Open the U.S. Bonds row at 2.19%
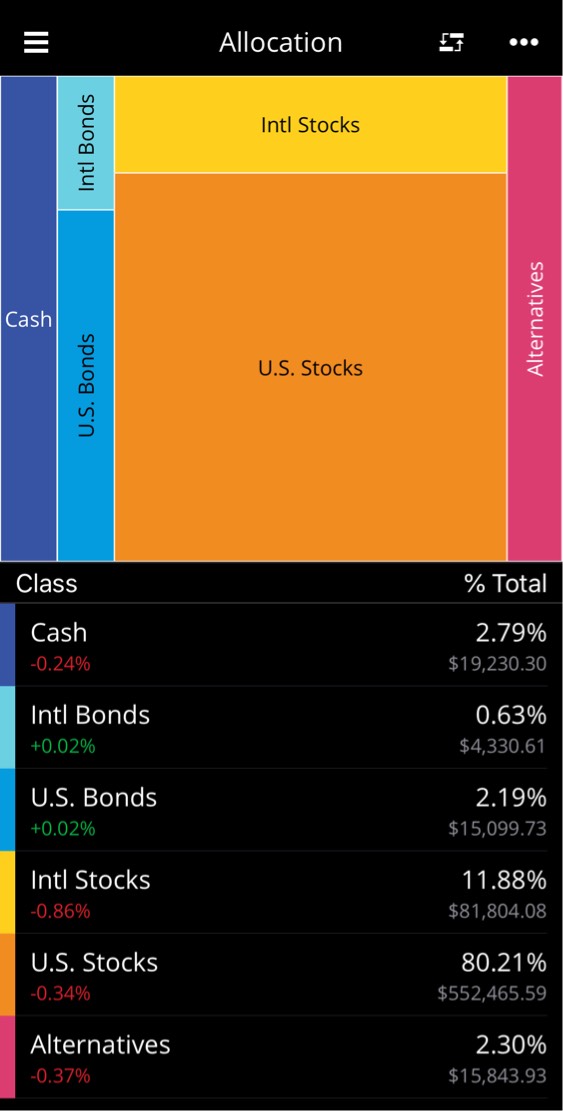This screenshot has height=1111, width=563. 281,809
